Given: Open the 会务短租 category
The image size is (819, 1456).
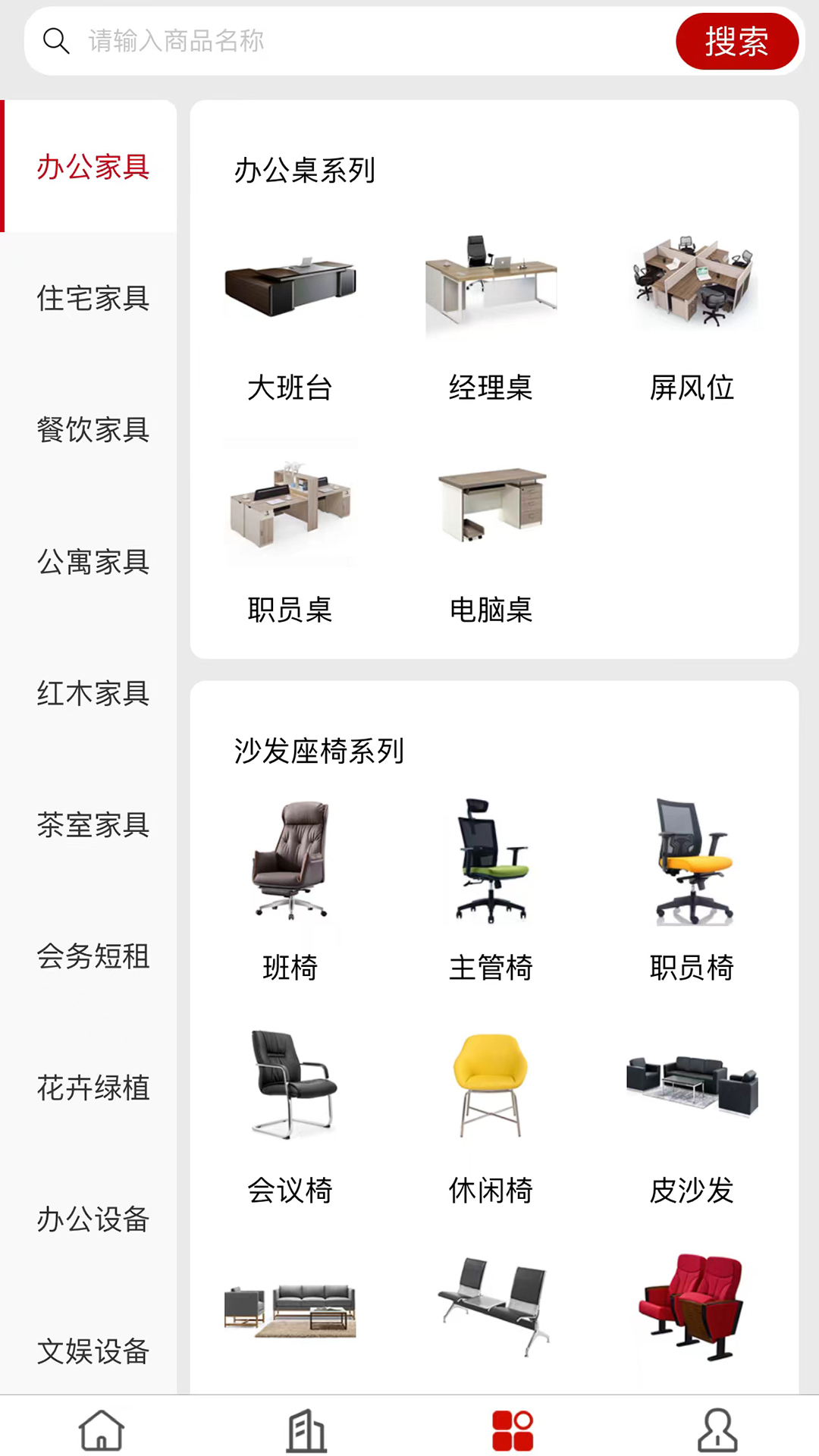Looking at the screenshot, I should click(x=93, y=956).
